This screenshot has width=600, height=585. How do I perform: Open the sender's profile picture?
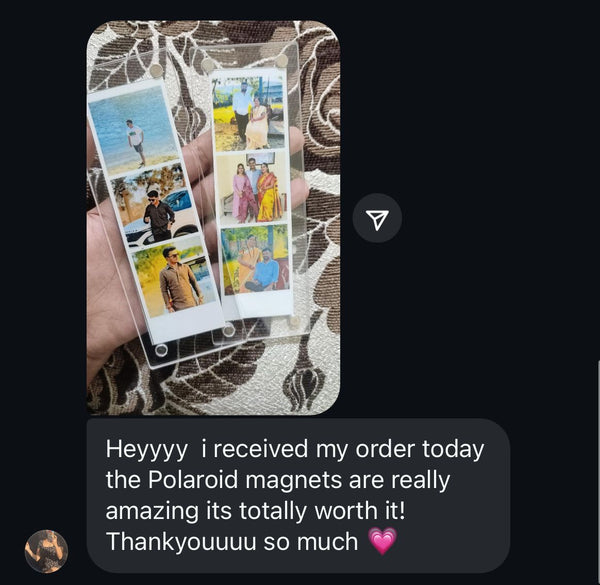coord(46,551)
